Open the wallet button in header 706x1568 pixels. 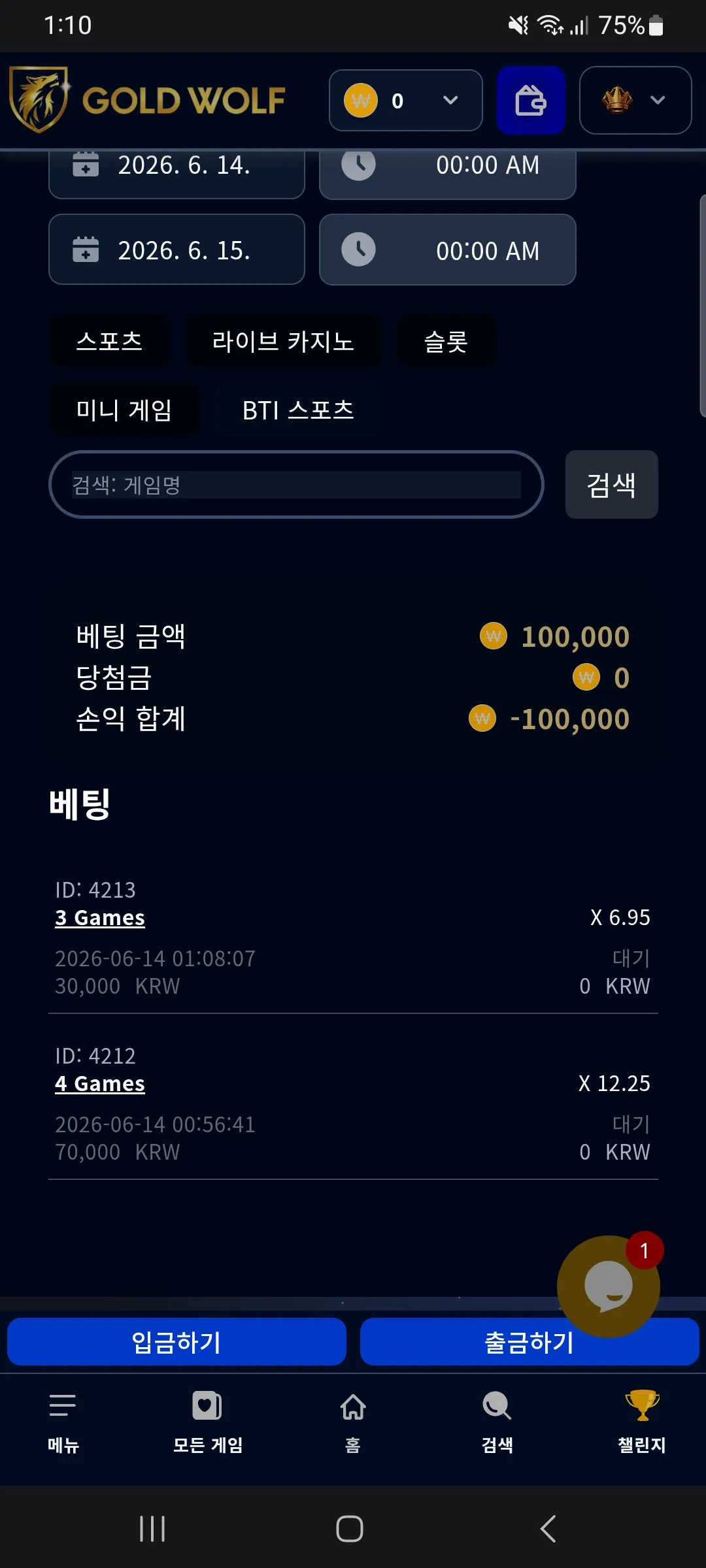point(531,101)
